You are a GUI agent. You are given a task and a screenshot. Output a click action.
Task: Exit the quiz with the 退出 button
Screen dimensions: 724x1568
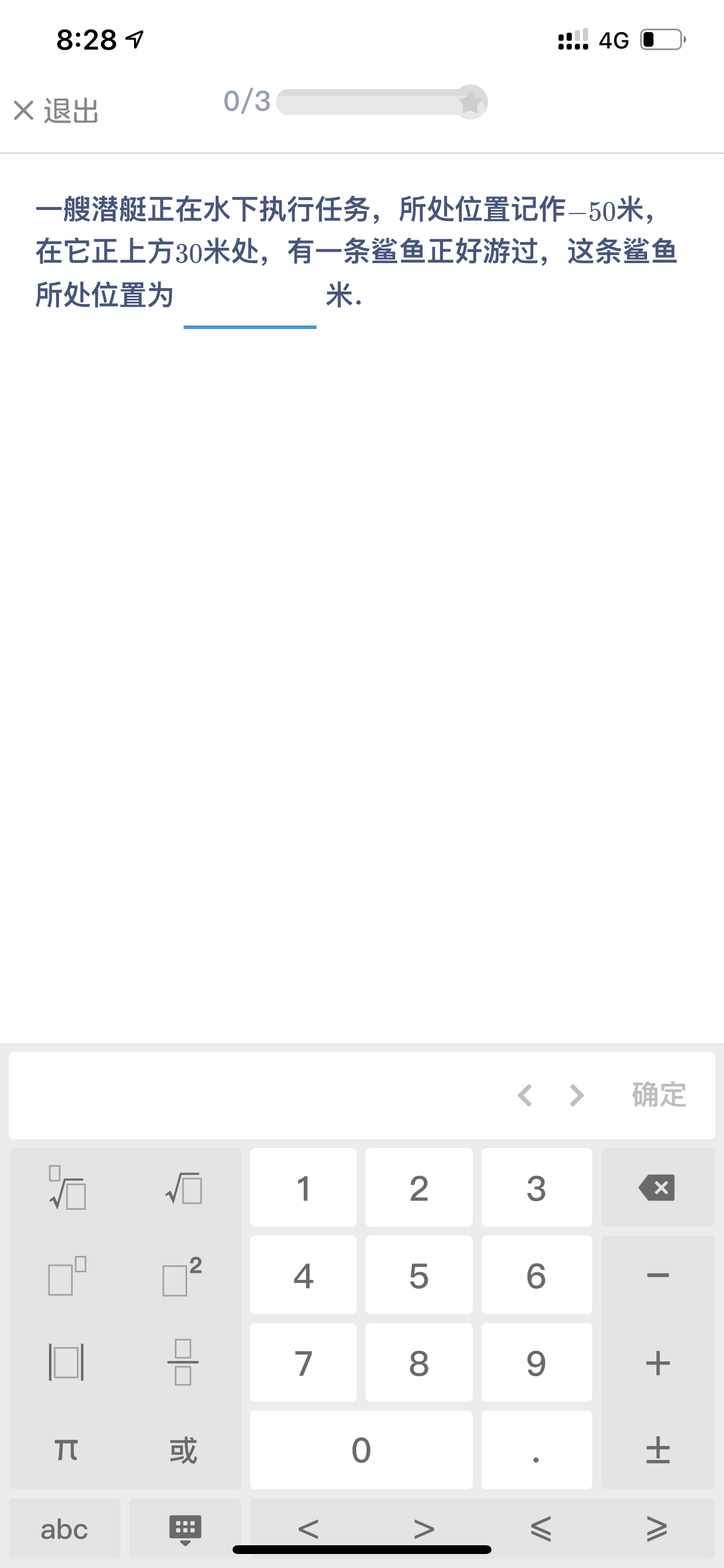pyautogui.click(x=56, y=111)
